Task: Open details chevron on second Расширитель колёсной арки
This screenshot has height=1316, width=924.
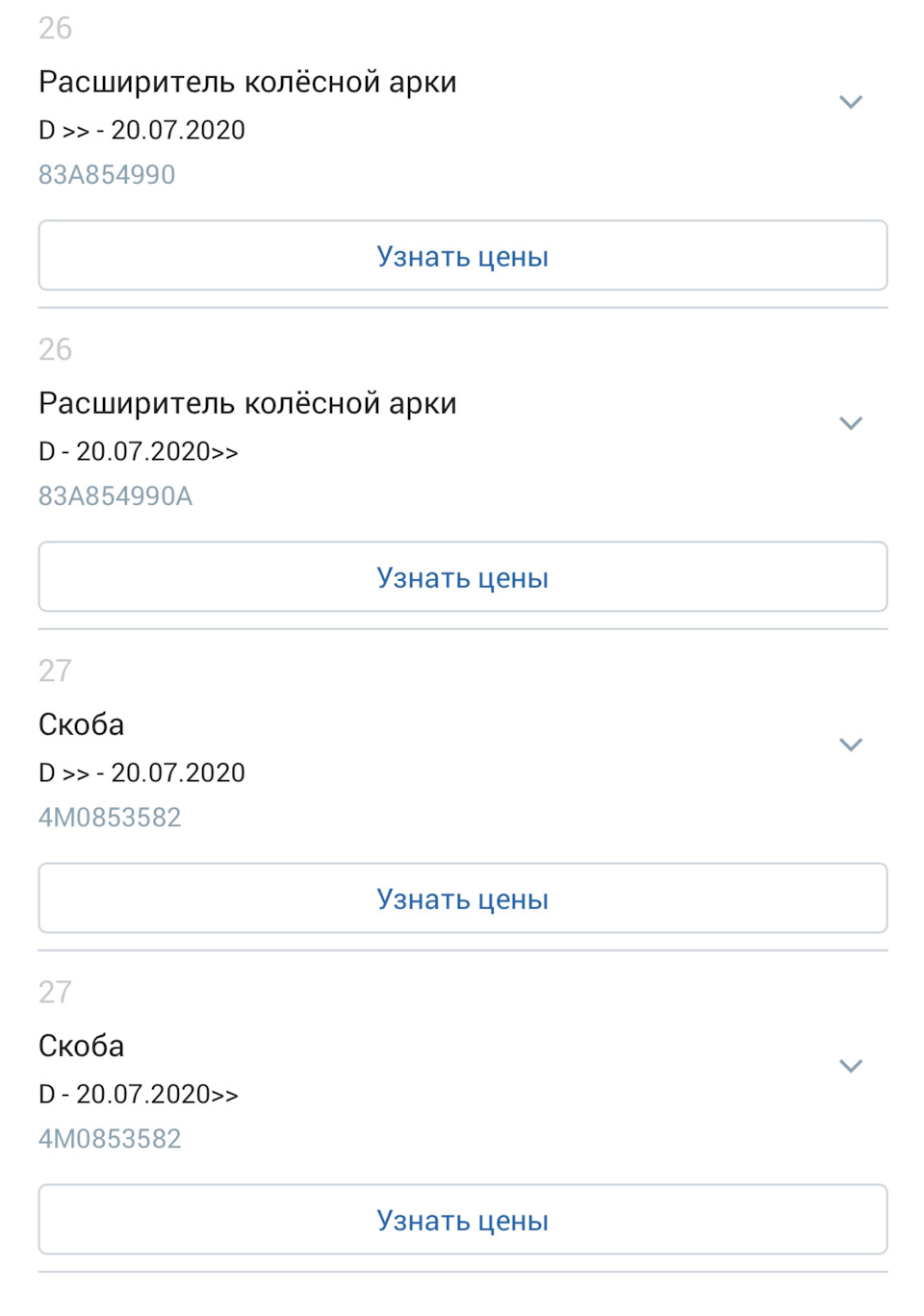Action: click(x=851, y=422)
